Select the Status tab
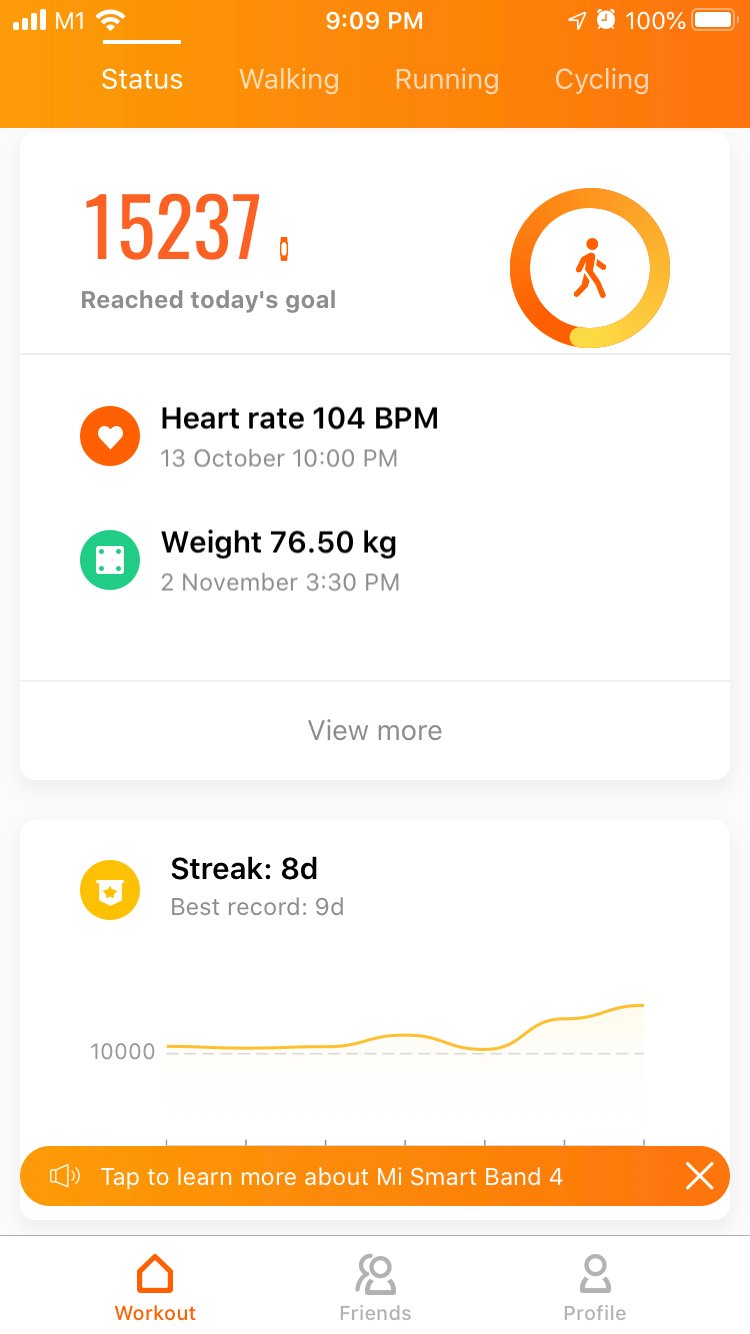 142,80
